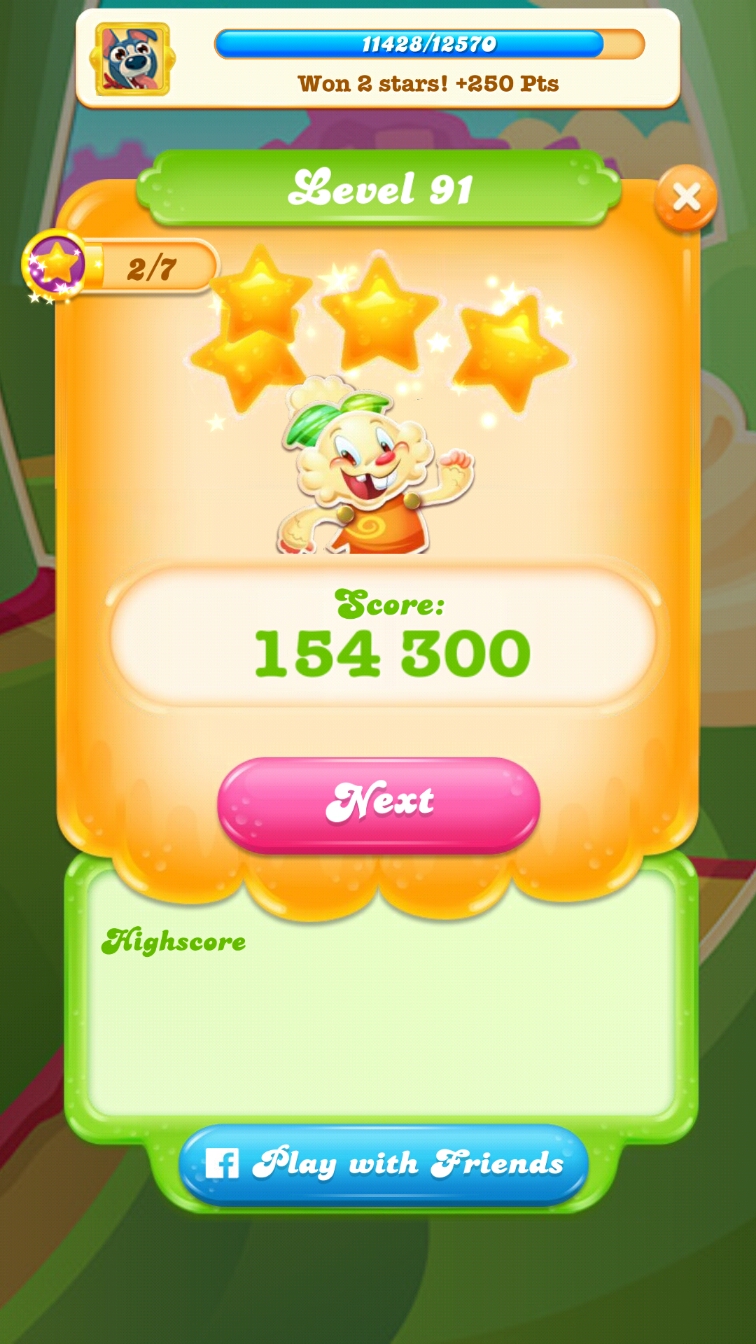Tap Play with Friends
The height and width of the screenshot is (1344, 756).
pos(383,1163)
